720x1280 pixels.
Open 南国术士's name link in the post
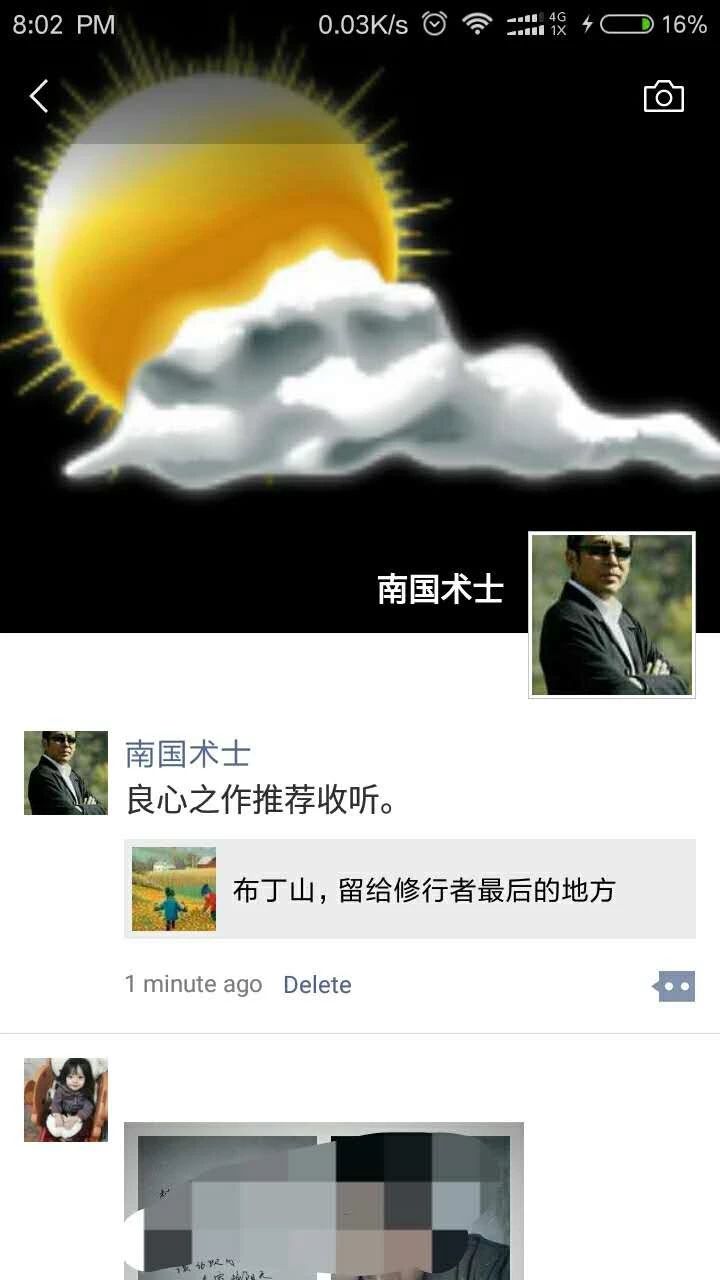pyautogui.click(x=187, y=754)
